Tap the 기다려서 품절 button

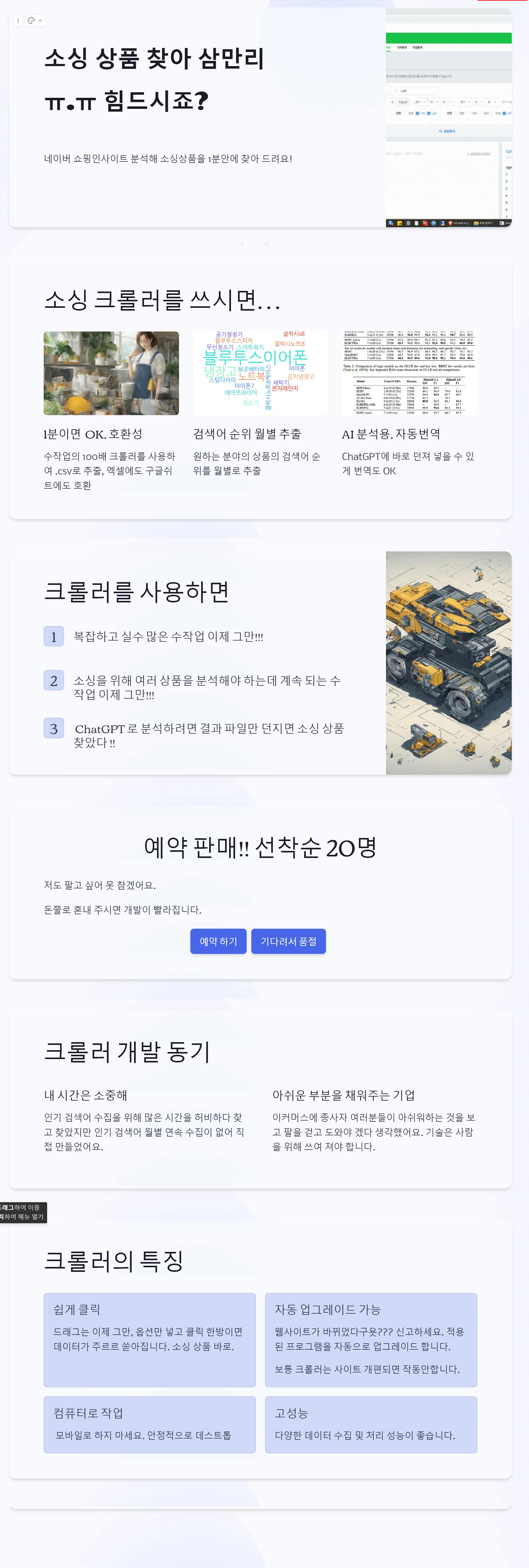point(288,941)
